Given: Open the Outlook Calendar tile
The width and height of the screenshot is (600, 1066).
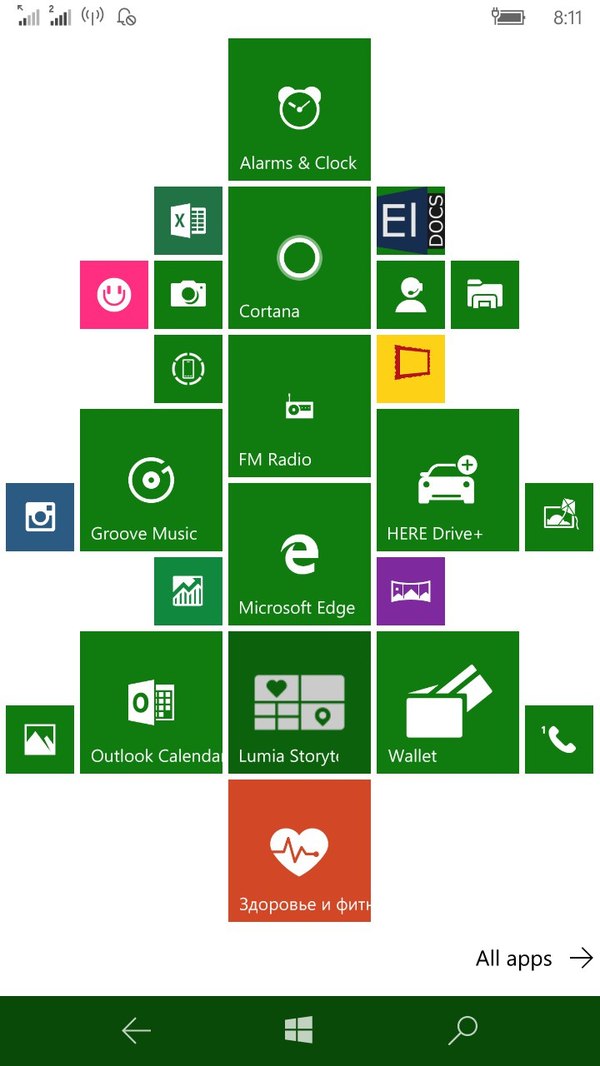Looking at the screenshot, I should pyautogui.click(x=151, y=702).
